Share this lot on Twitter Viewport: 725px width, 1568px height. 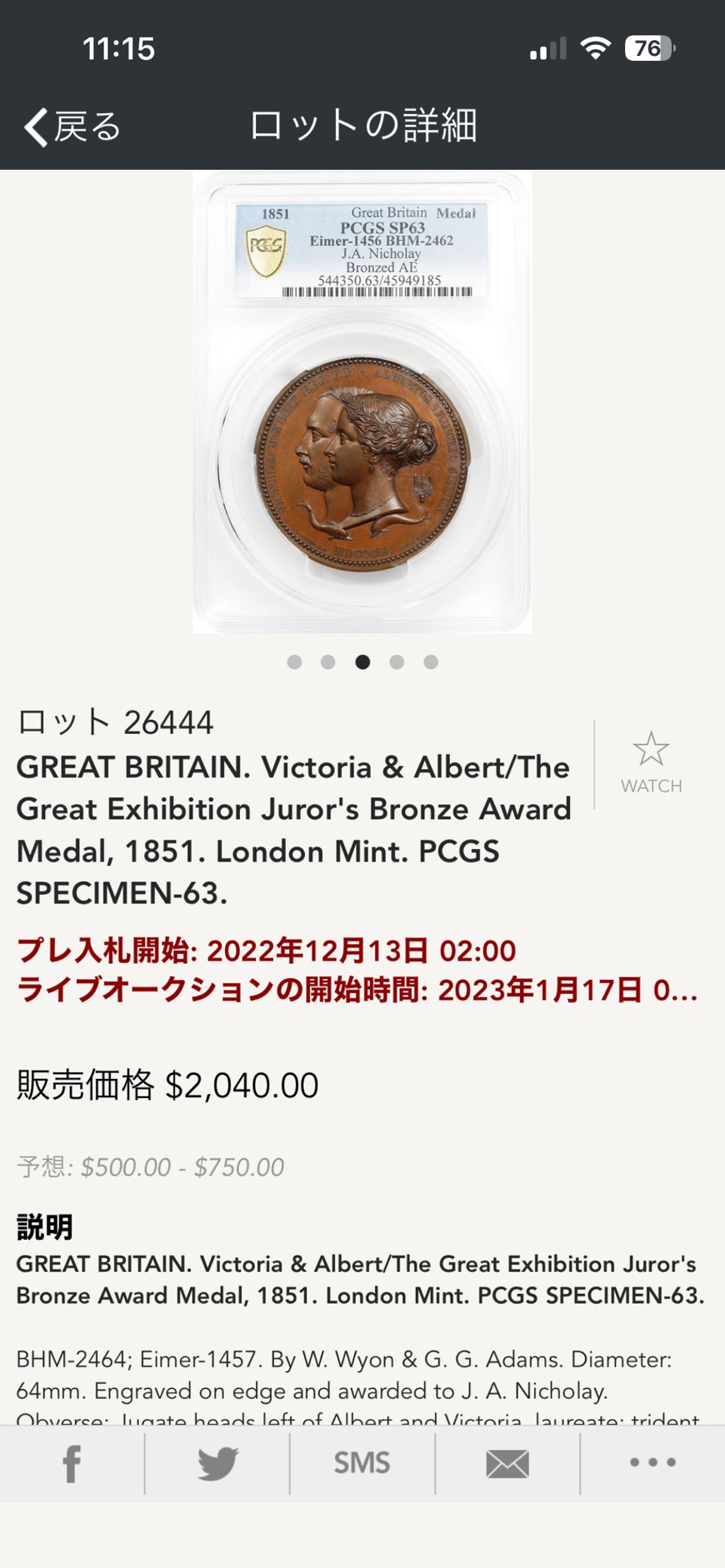tap(217, 1464)
